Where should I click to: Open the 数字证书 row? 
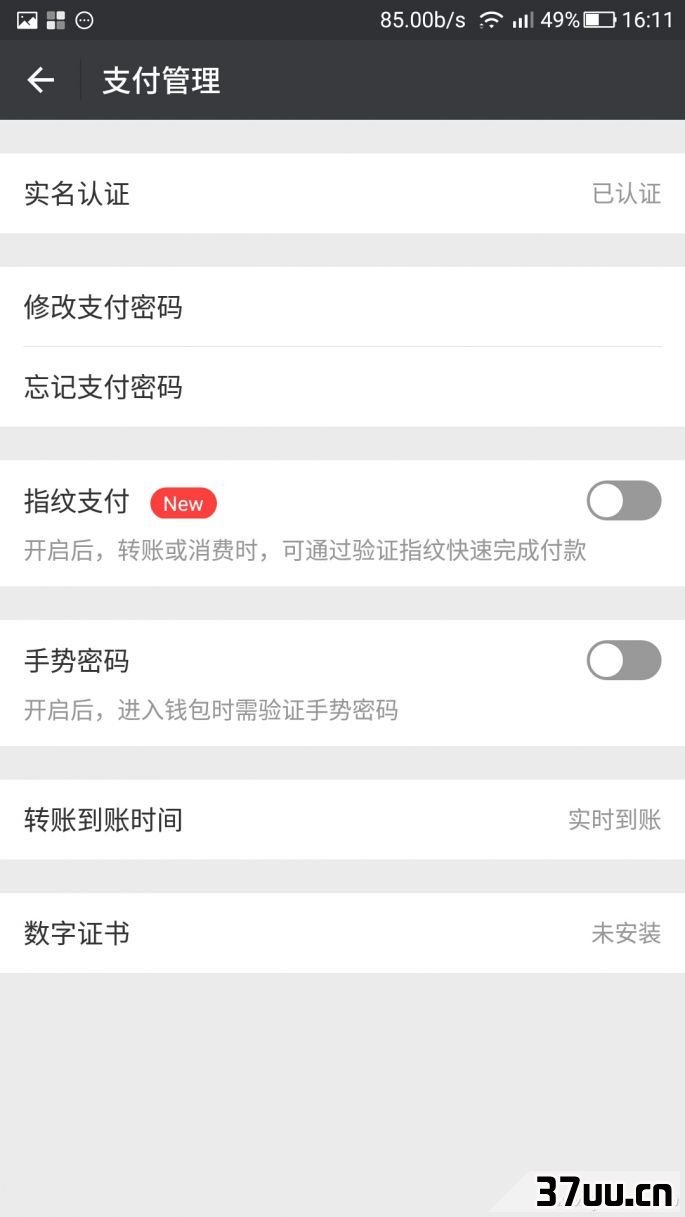tap(342, 933)
